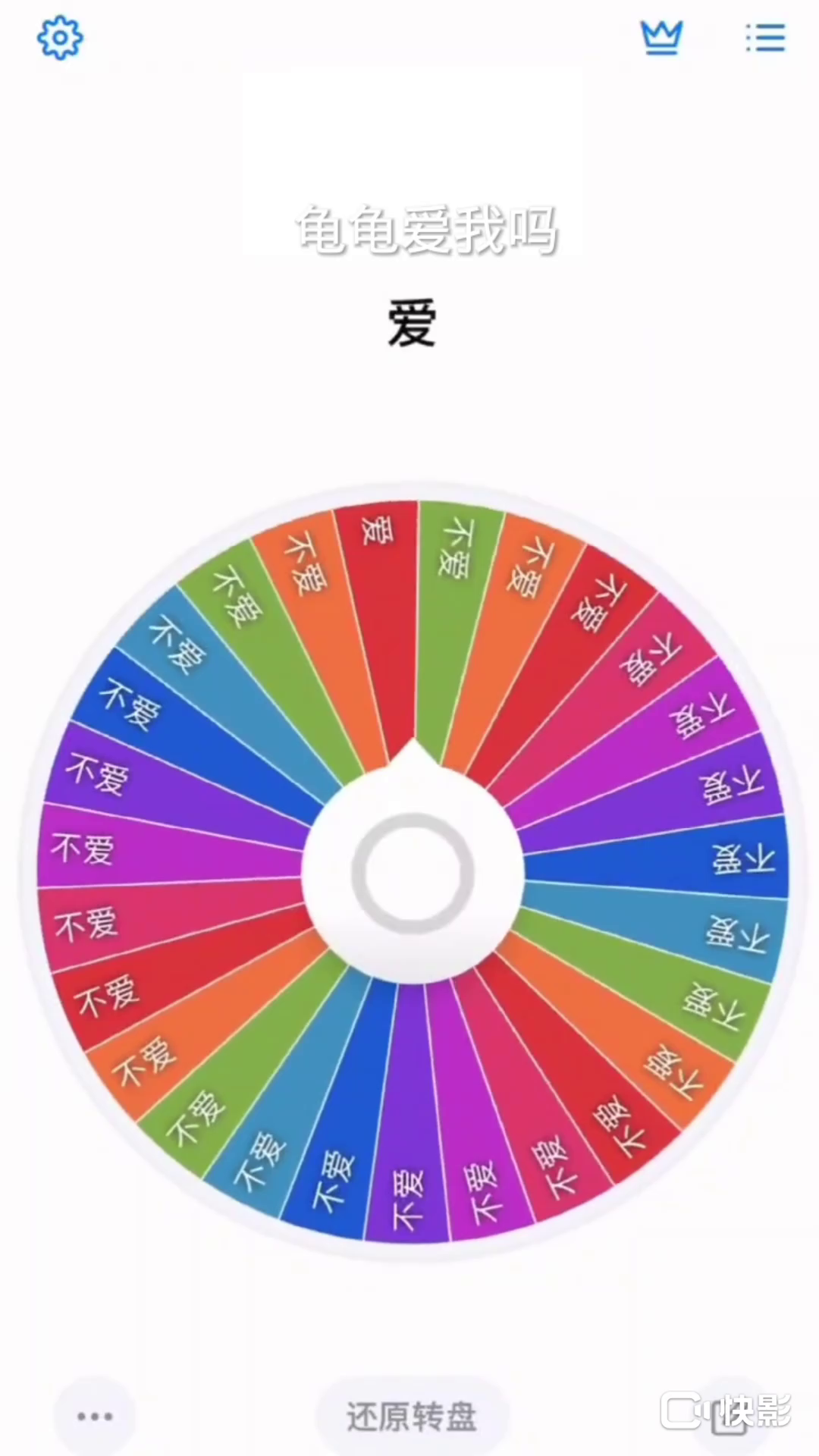Screen dimensions: 819x1456
Task: Tap the center spin button
Action: pos(413,874)
